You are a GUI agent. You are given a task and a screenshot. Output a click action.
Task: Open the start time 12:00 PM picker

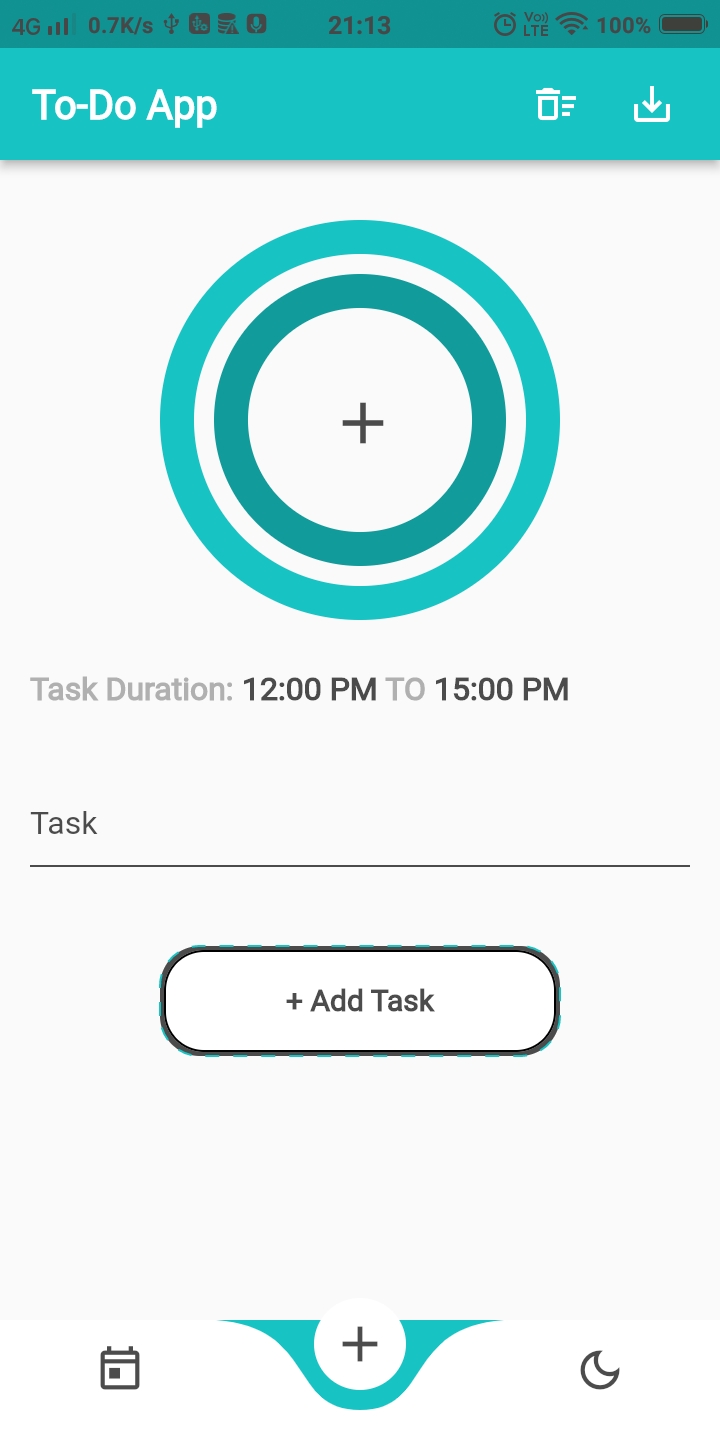coord(310,689)
